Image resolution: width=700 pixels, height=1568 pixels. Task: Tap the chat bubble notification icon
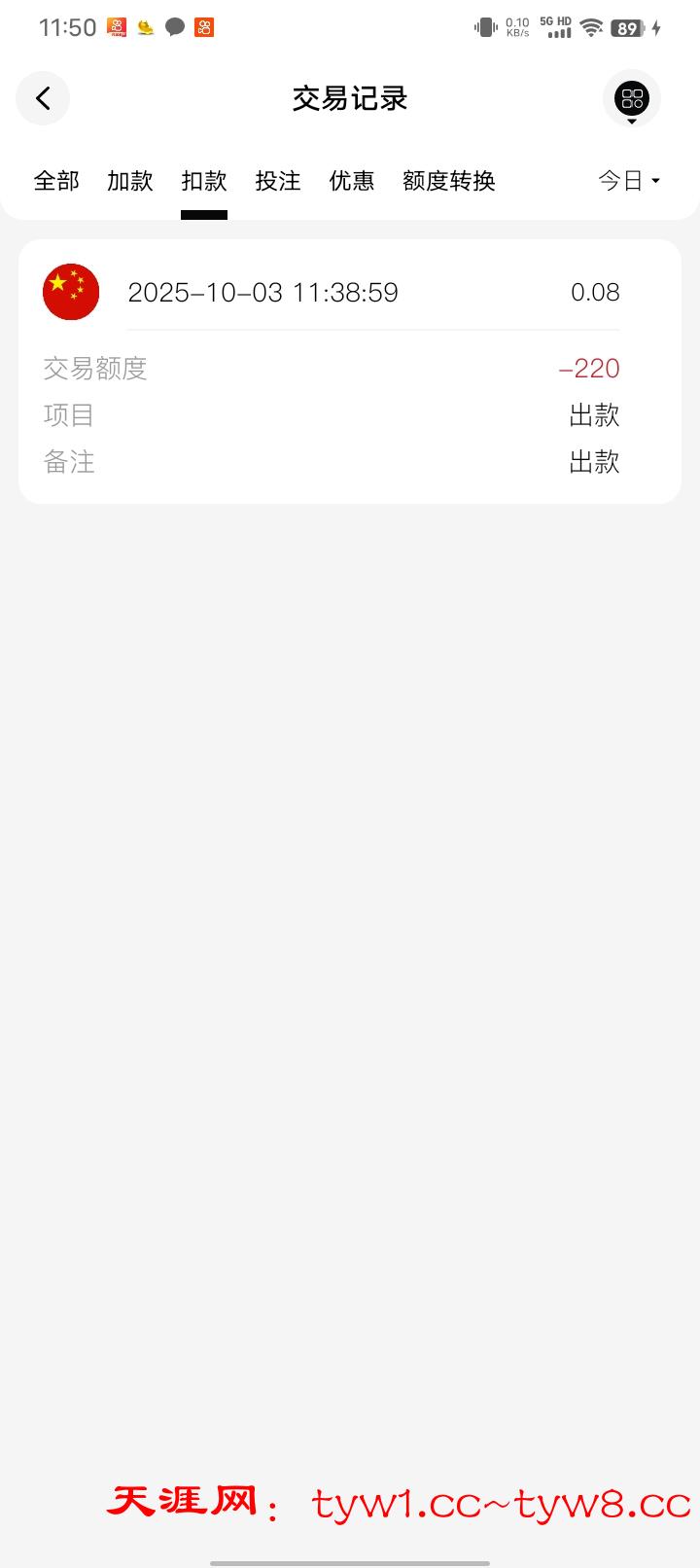point(175,28)
